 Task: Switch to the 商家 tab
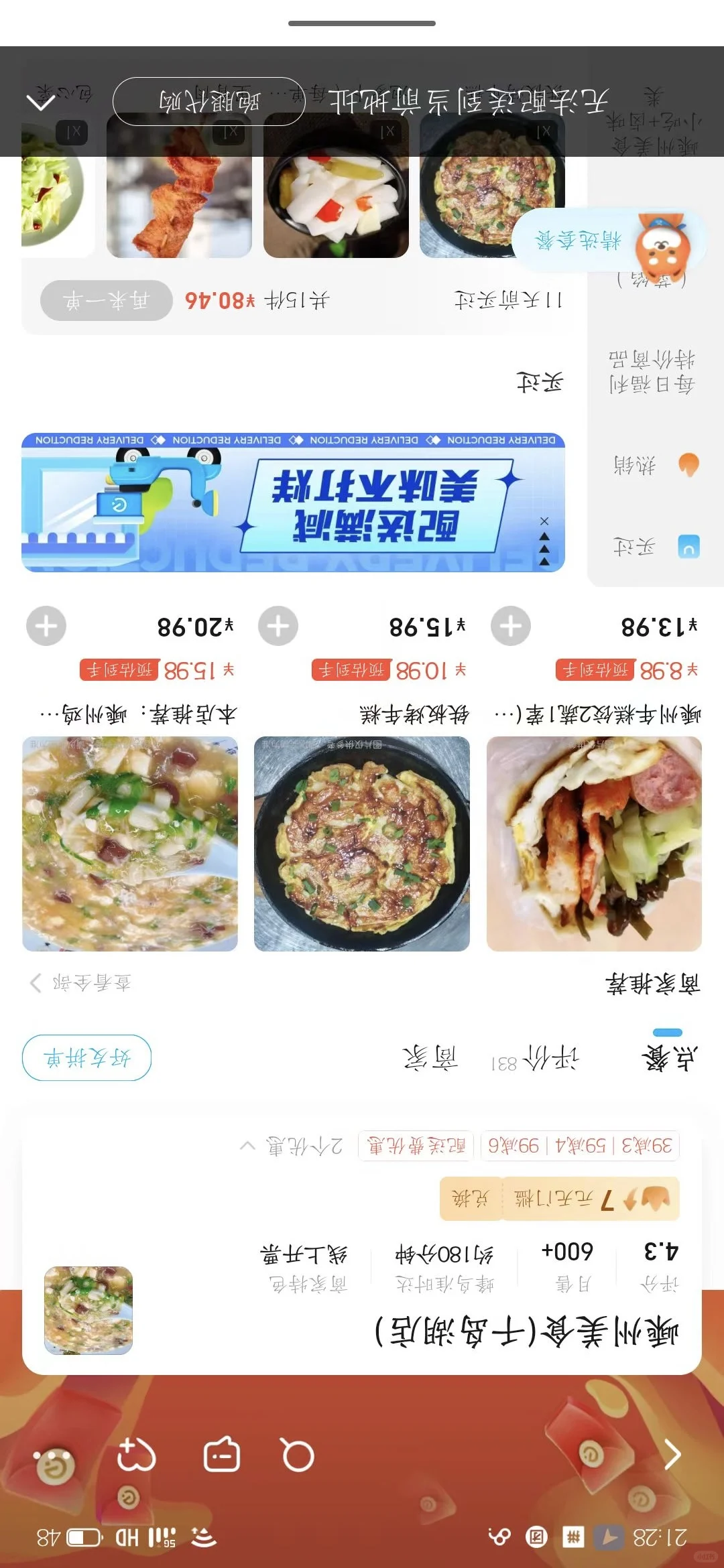coord(430,1059)
